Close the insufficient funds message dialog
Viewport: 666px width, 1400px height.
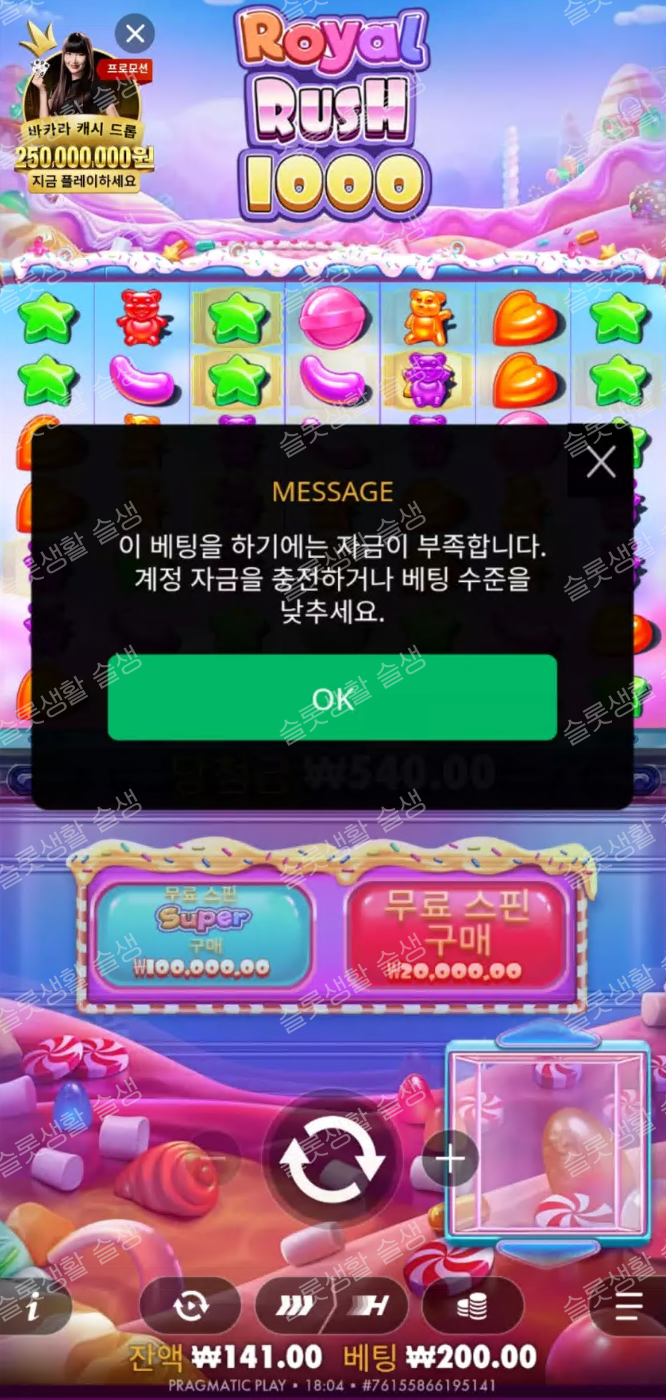(601, 461)
